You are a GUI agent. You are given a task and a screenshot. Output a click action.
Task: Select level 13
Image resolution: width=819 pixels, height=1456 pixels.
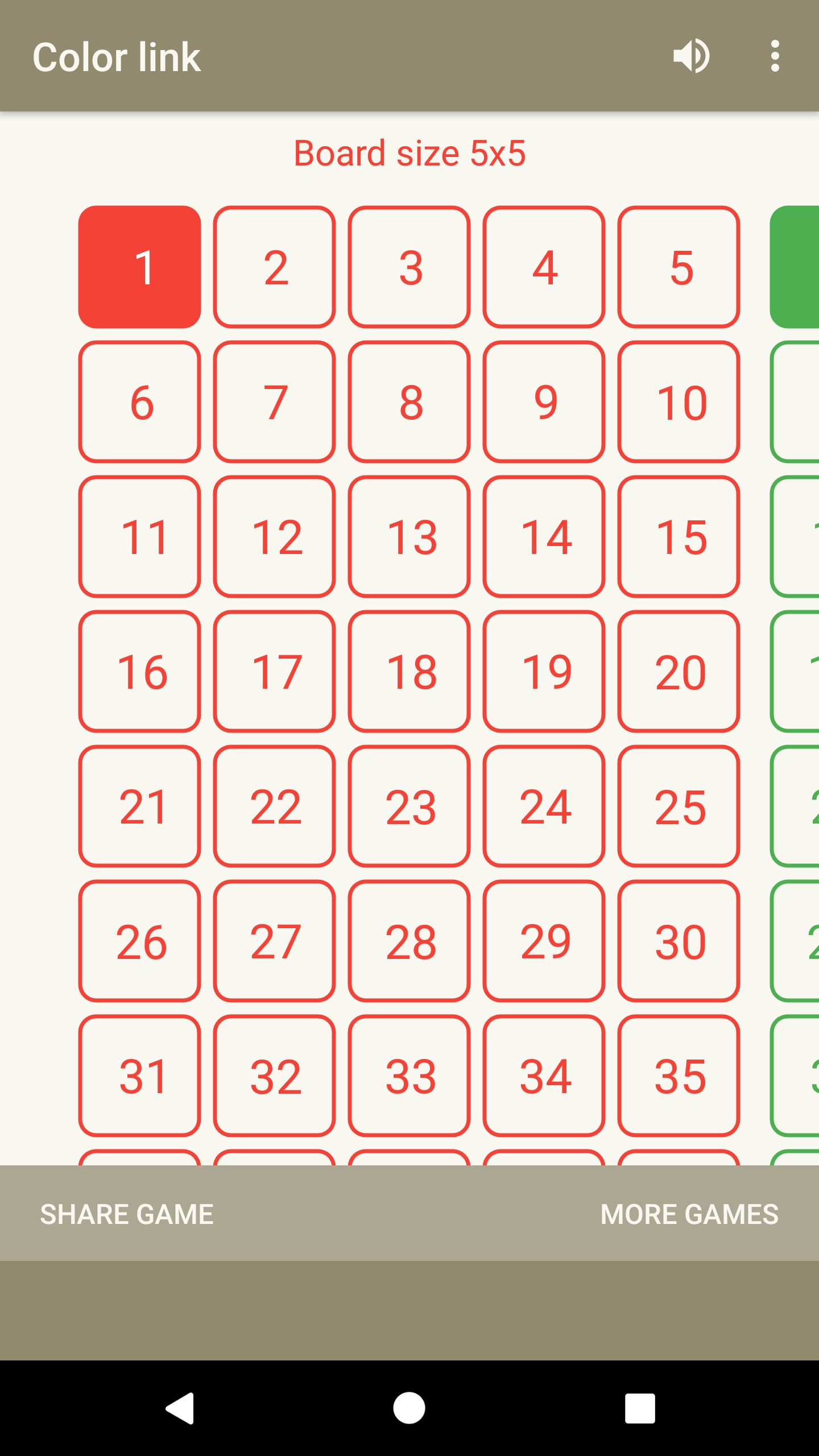point(409,537)
